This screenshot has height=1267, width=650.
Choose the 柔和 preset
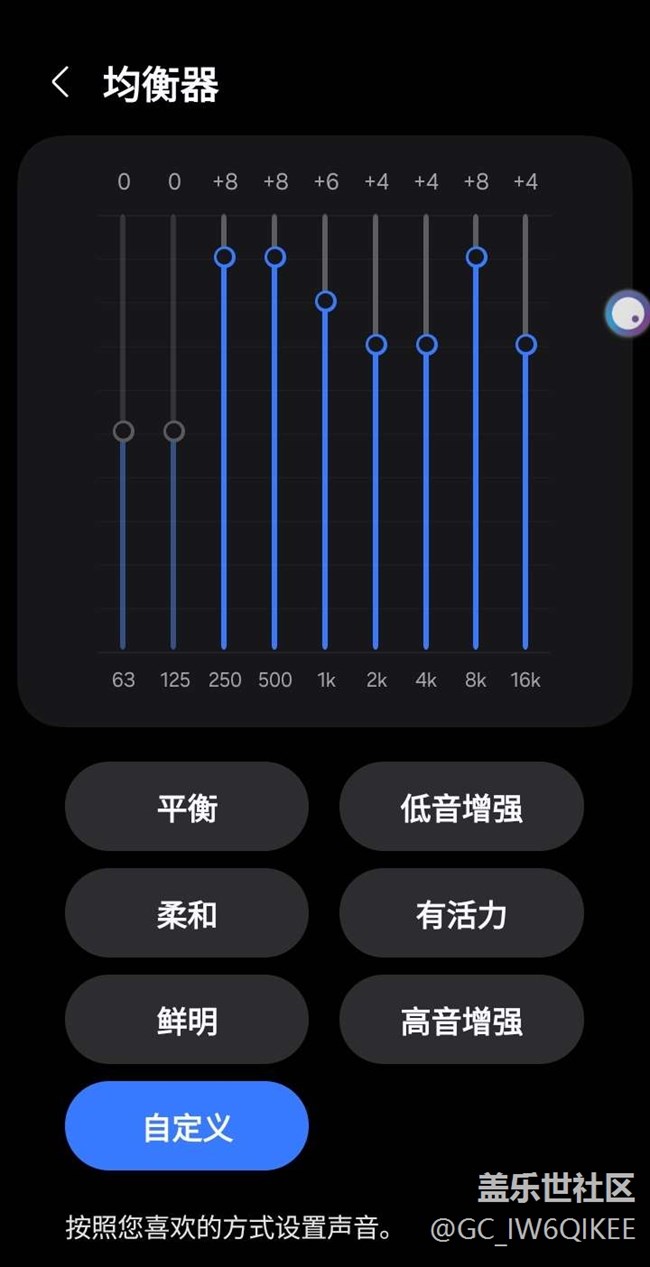click(187, 914)
